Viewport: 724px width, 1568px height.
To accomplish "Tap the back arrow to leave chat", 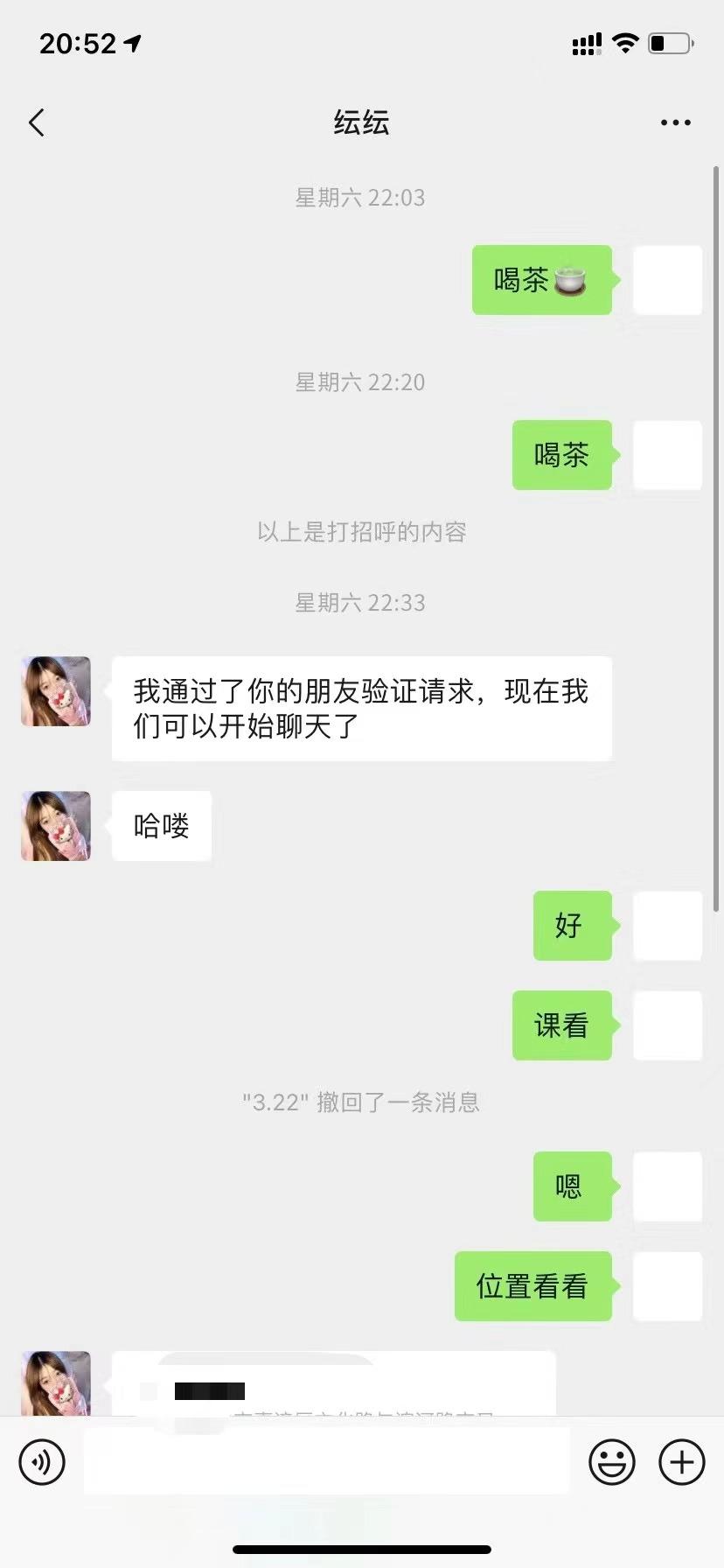I will pos(36,122).
